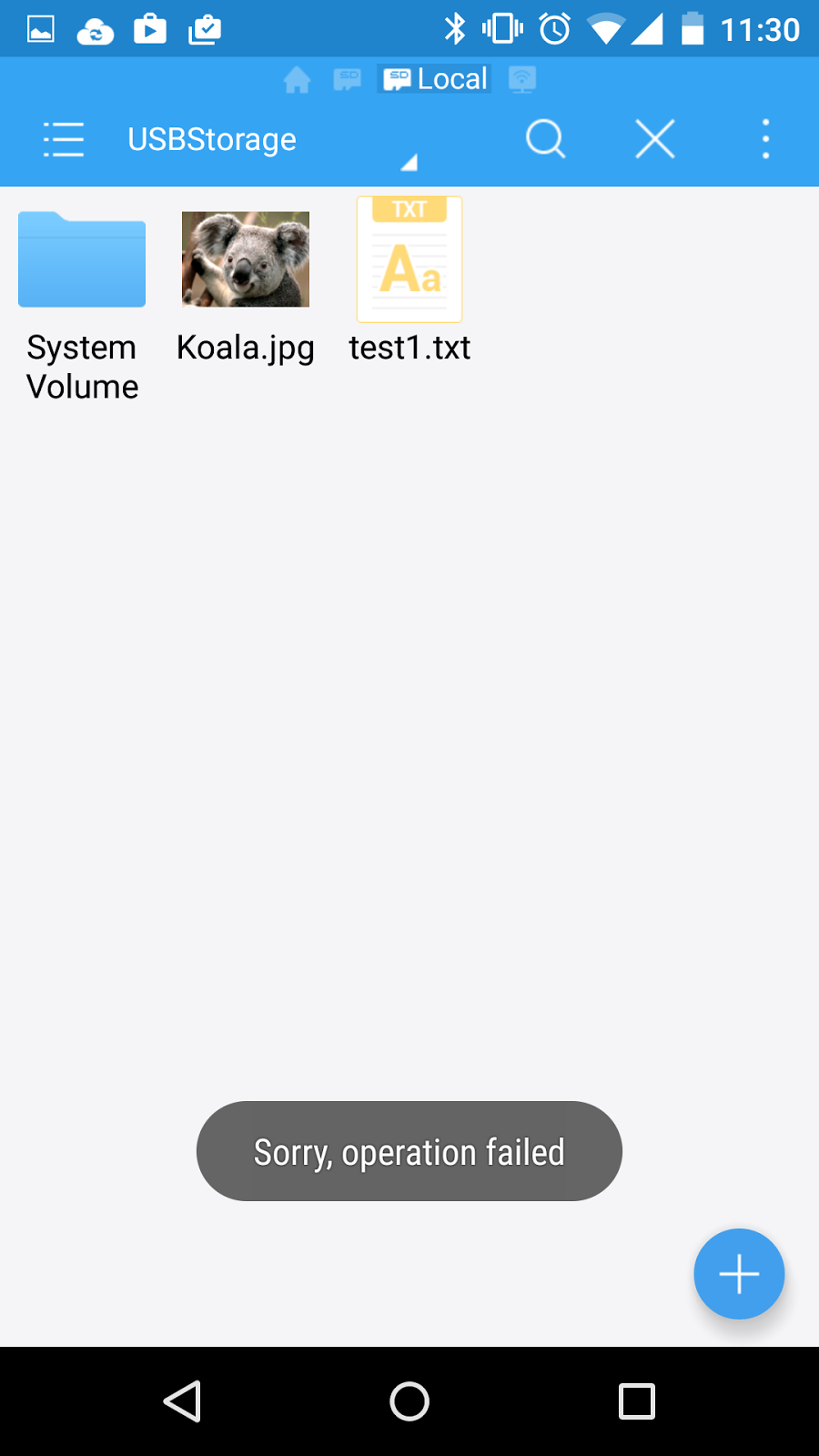
Task: Open the navigation drawer menu
Action: click(64, 140)
